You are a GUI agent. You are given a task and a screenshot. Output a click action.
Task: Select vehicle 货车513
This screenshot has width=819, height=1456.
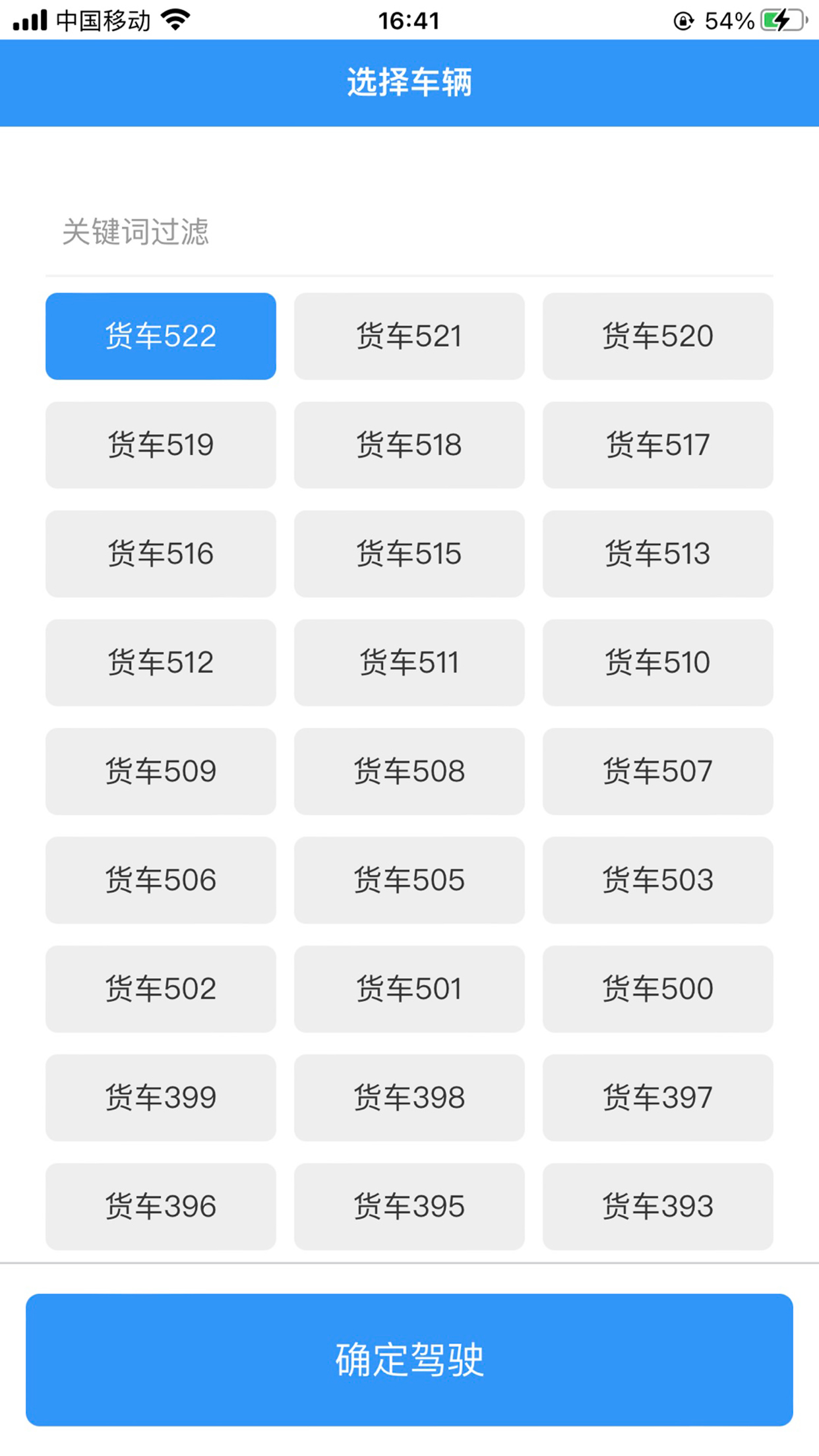pyautogui.click(x=658, y=554)
